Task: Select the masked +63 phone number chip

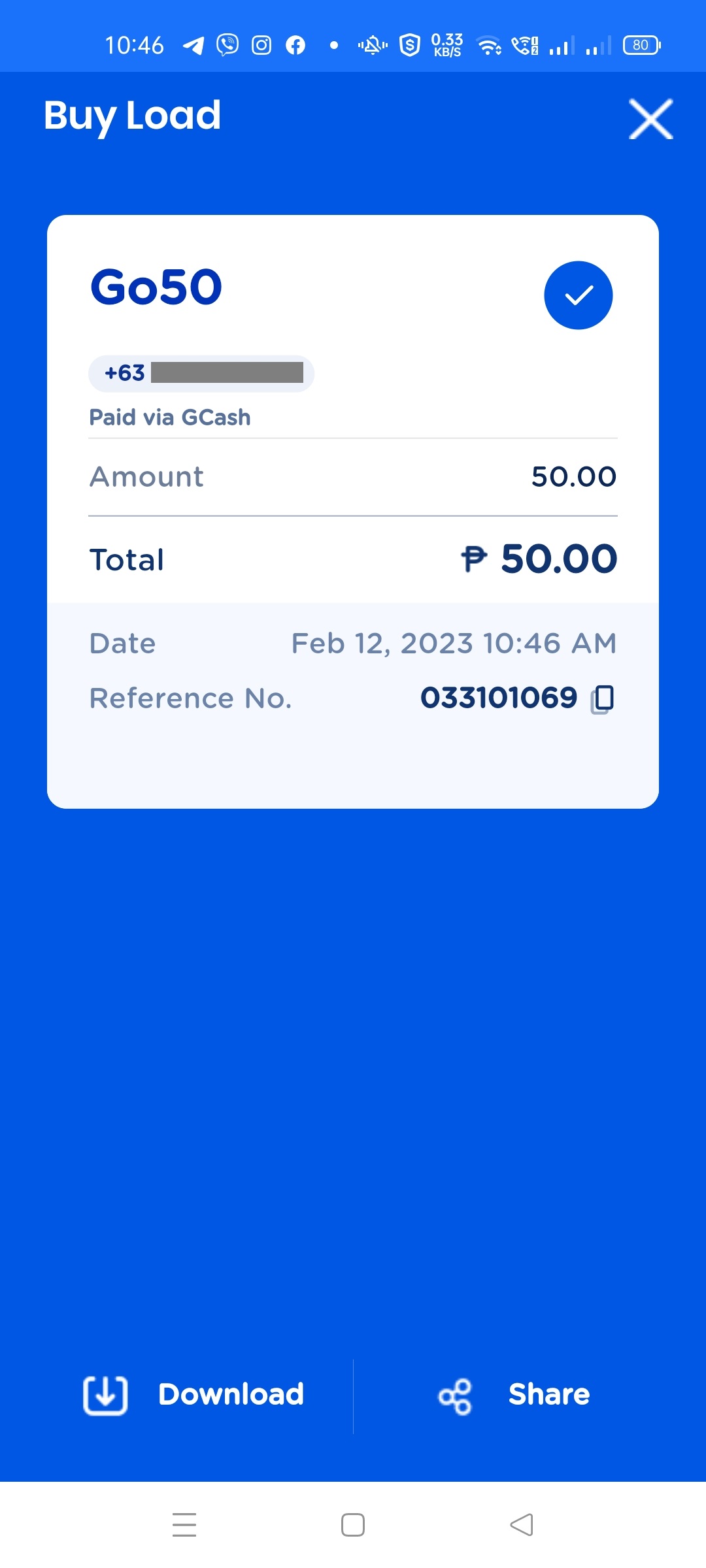Action: pos(200,373)
